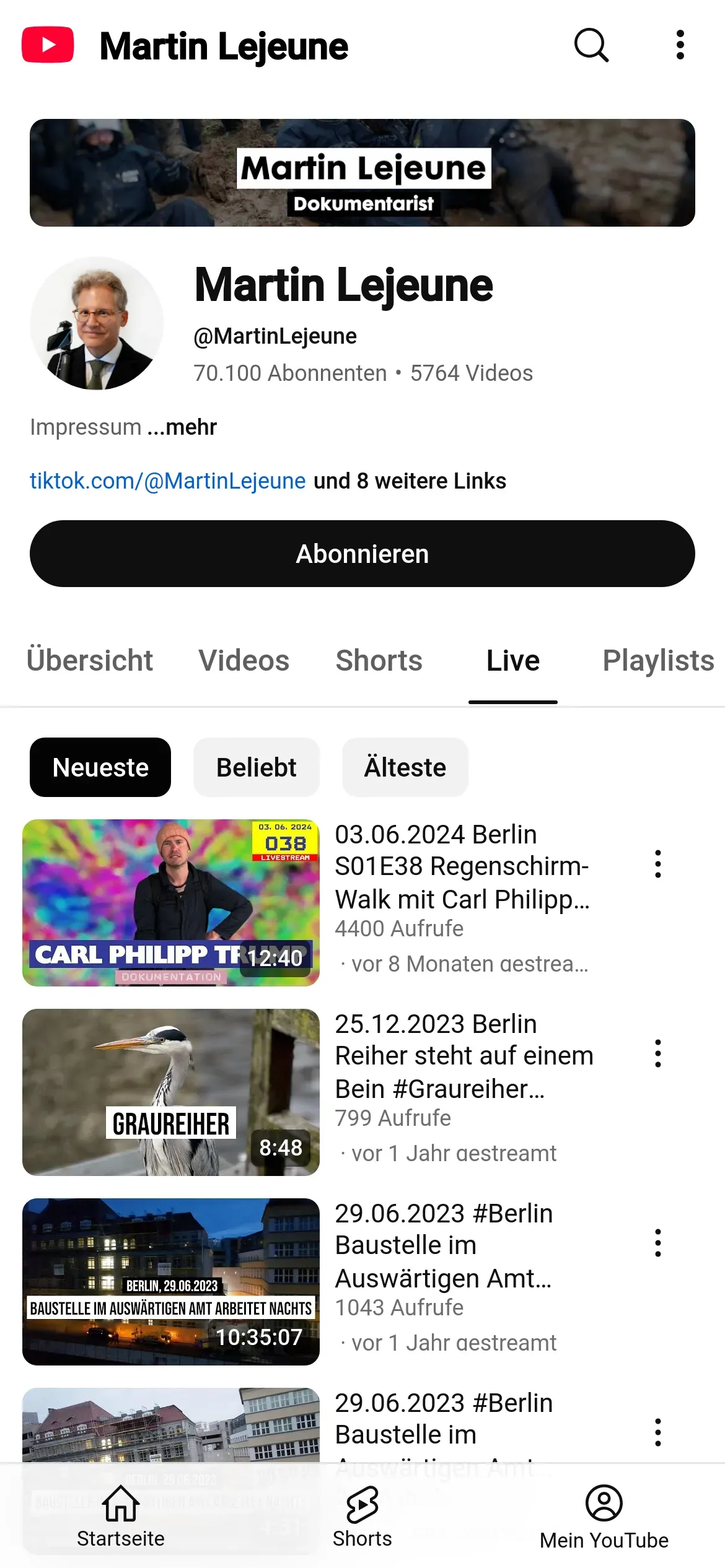The width and height of the screenshot is (725, 1568).
Task: Sort livestreams by Älteste
Action: (405, 767)
